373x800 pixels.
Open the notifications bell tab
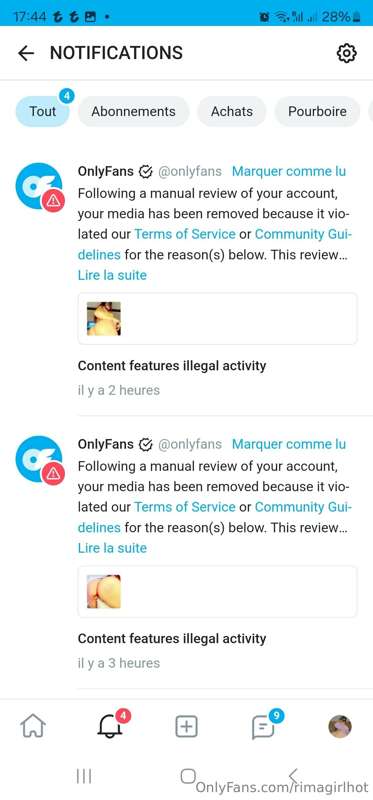coord(110,726)
